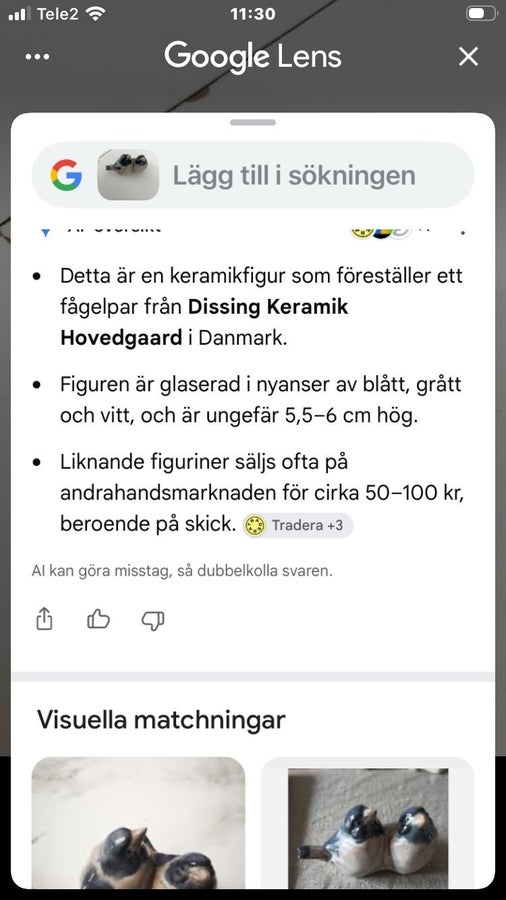This screenshot has width=506, height=900.
Task: Open the Tradera +3 source chip
Action: pos(298,525)
